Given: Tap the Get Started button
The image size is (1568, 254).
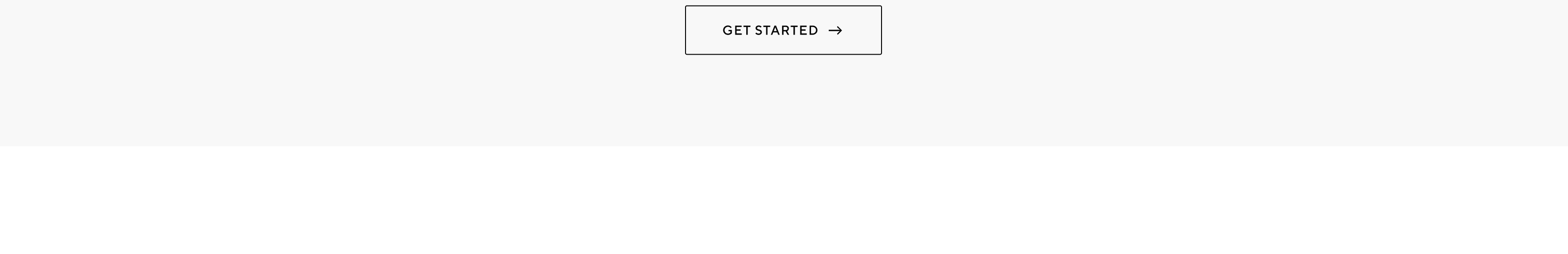Looking at the screenshot, I should click(x=783, y=30).
